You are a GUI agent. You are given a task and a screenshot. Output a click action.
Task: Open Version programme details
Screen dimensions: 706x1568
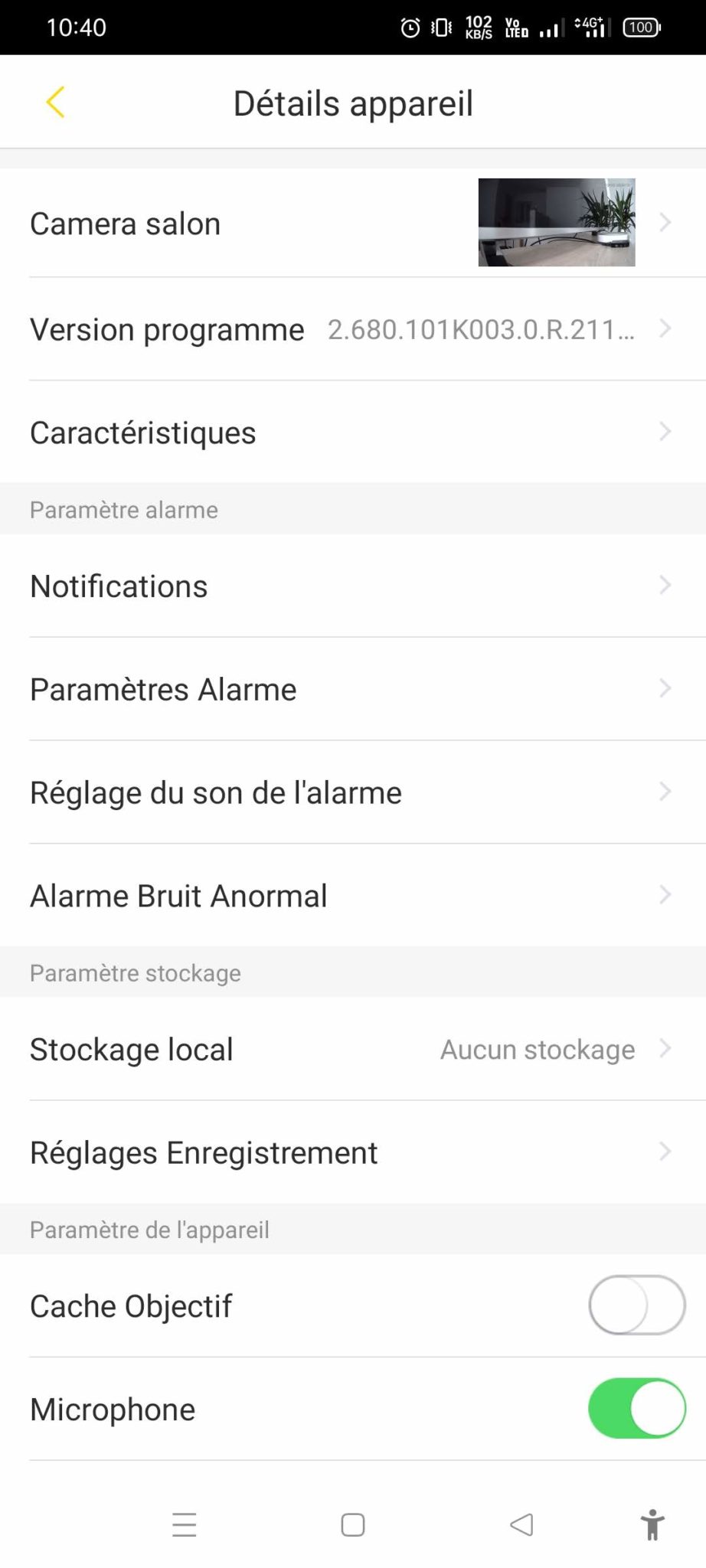point(353,329)
